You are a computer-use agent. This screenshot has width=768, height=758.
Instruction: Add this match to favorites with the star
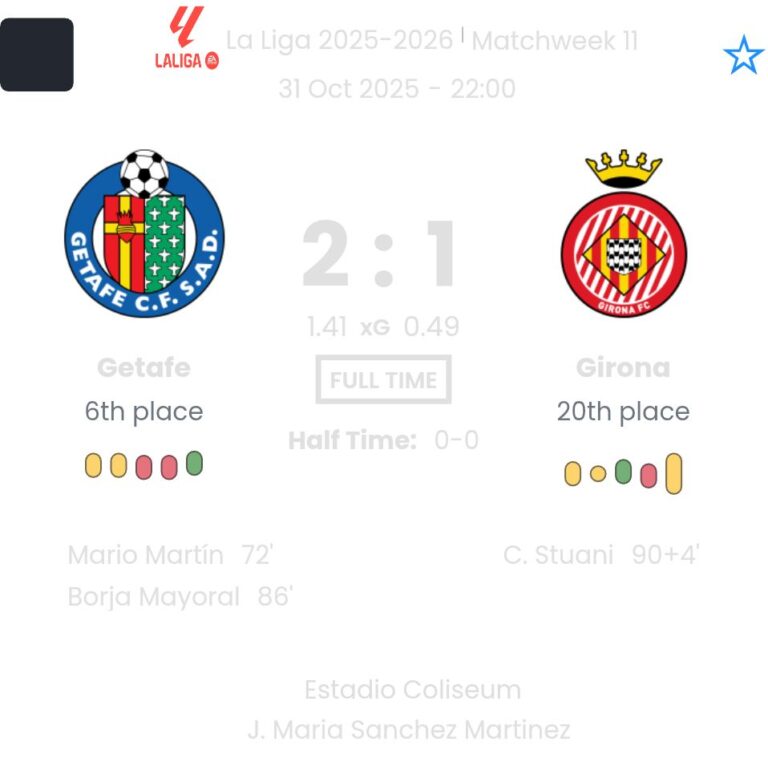[x=743, y=55]
